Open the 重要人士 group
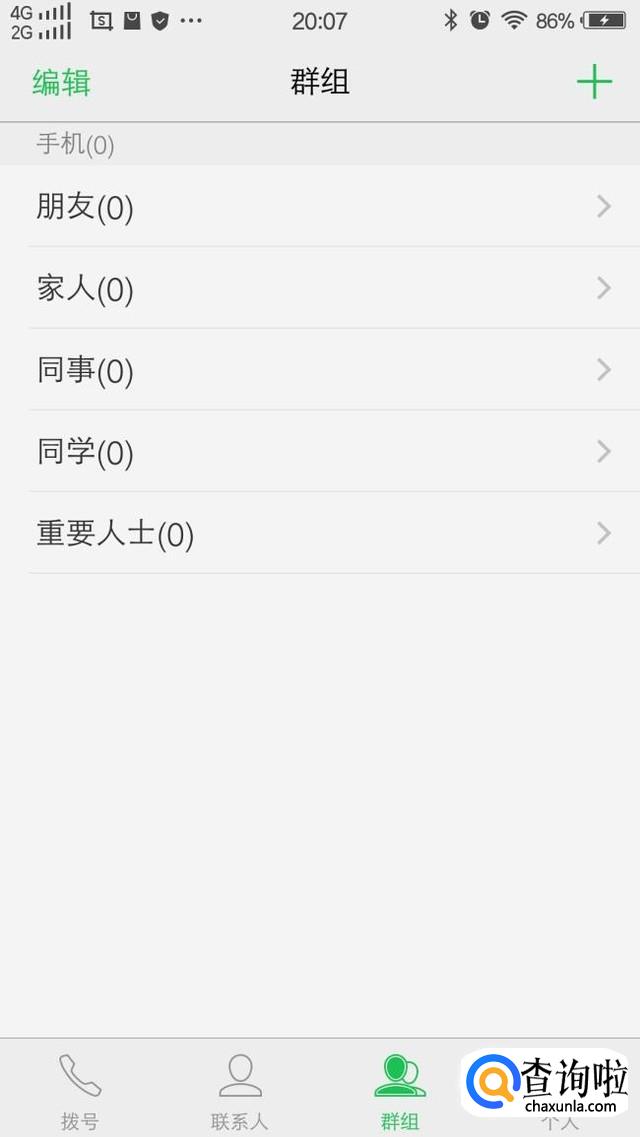Screen dimensions: 640x1137 320,534
